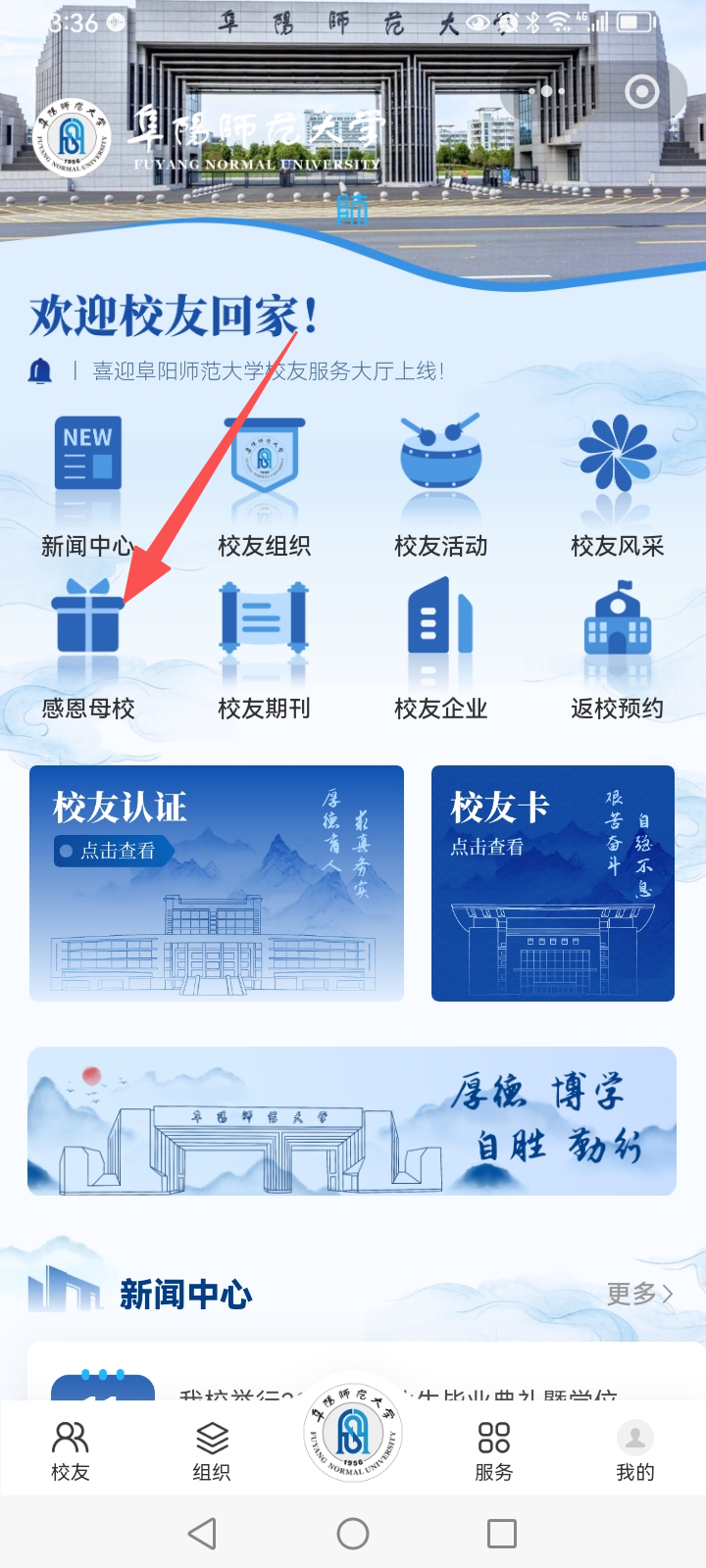
Task: Go back with system back button
Action: click(203, 1533)
